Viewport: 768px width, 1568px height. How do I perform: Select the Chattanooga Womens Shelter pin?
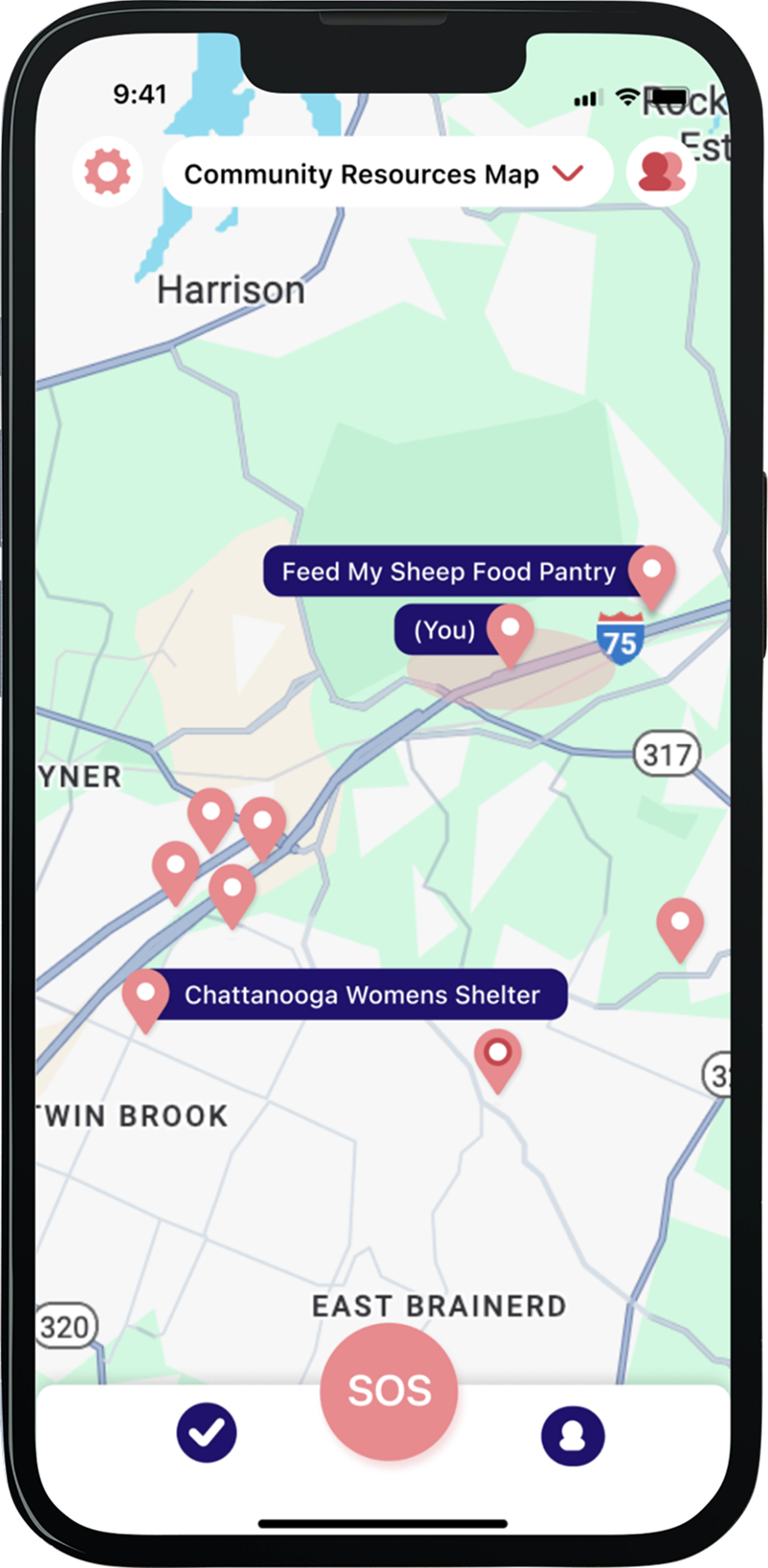(x=145, y=996)
